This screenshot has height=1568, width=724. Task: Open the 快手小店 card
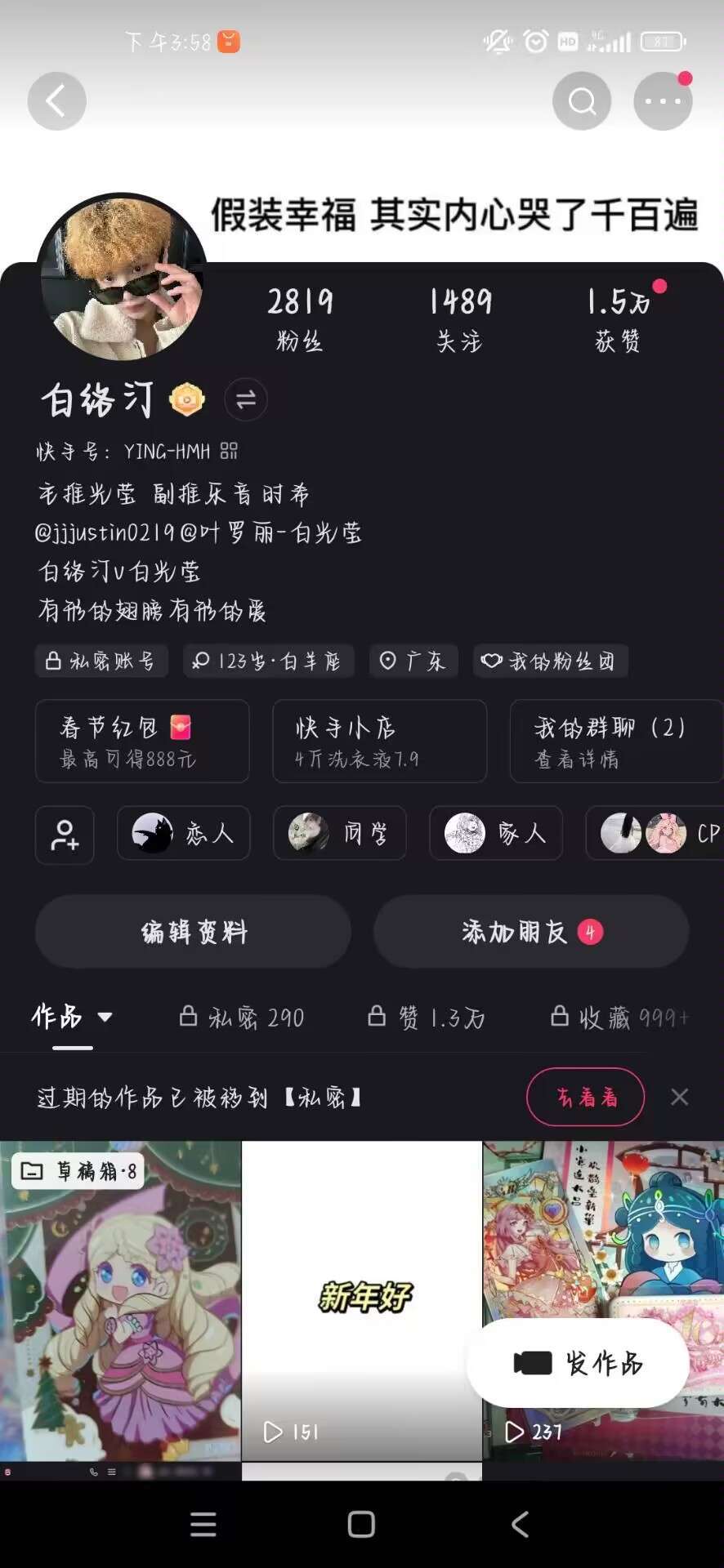click(379, 742)
